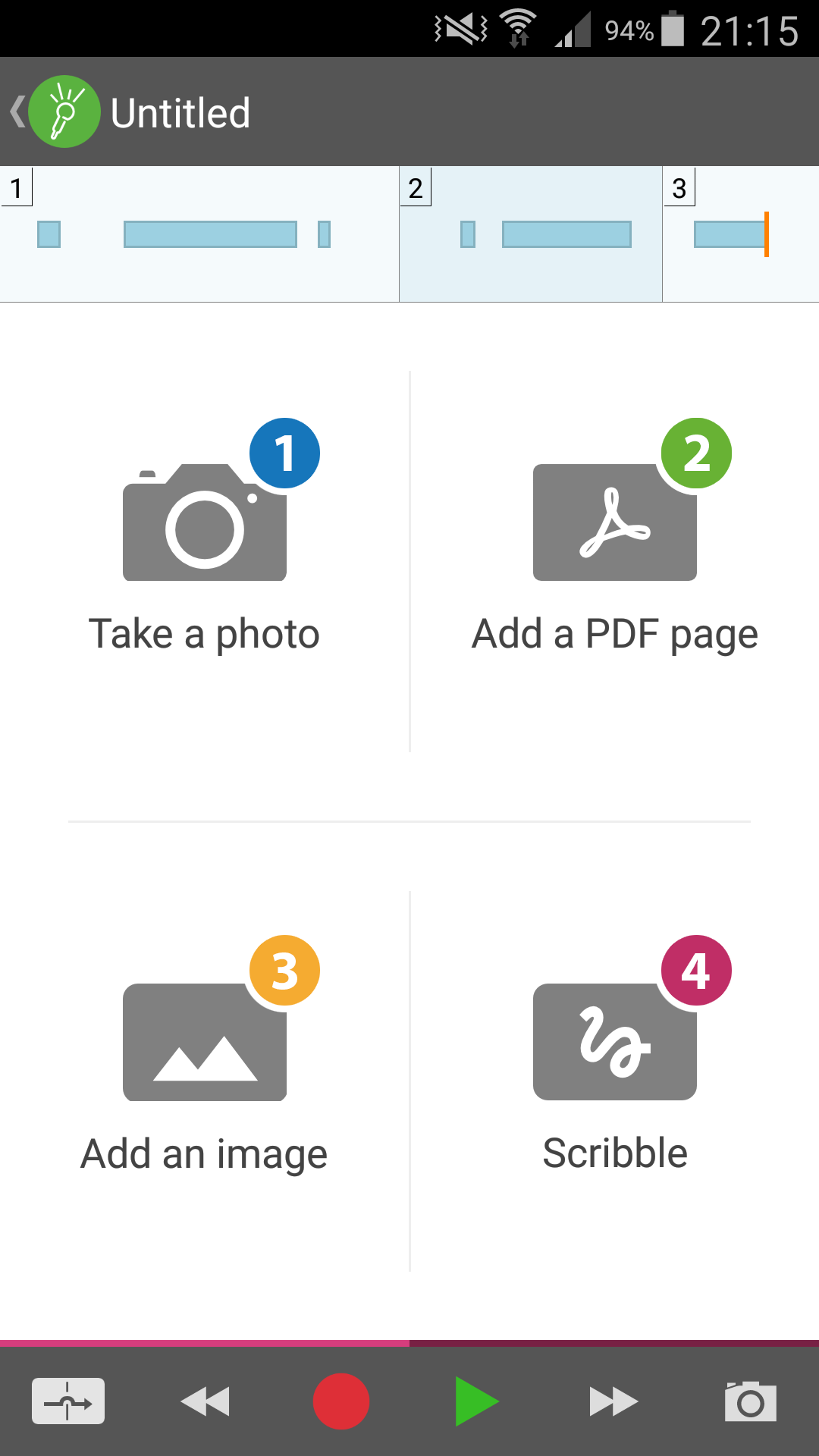Open the camera from bottom toolbar
819x1456 pixels.
tap(750, 1401)
